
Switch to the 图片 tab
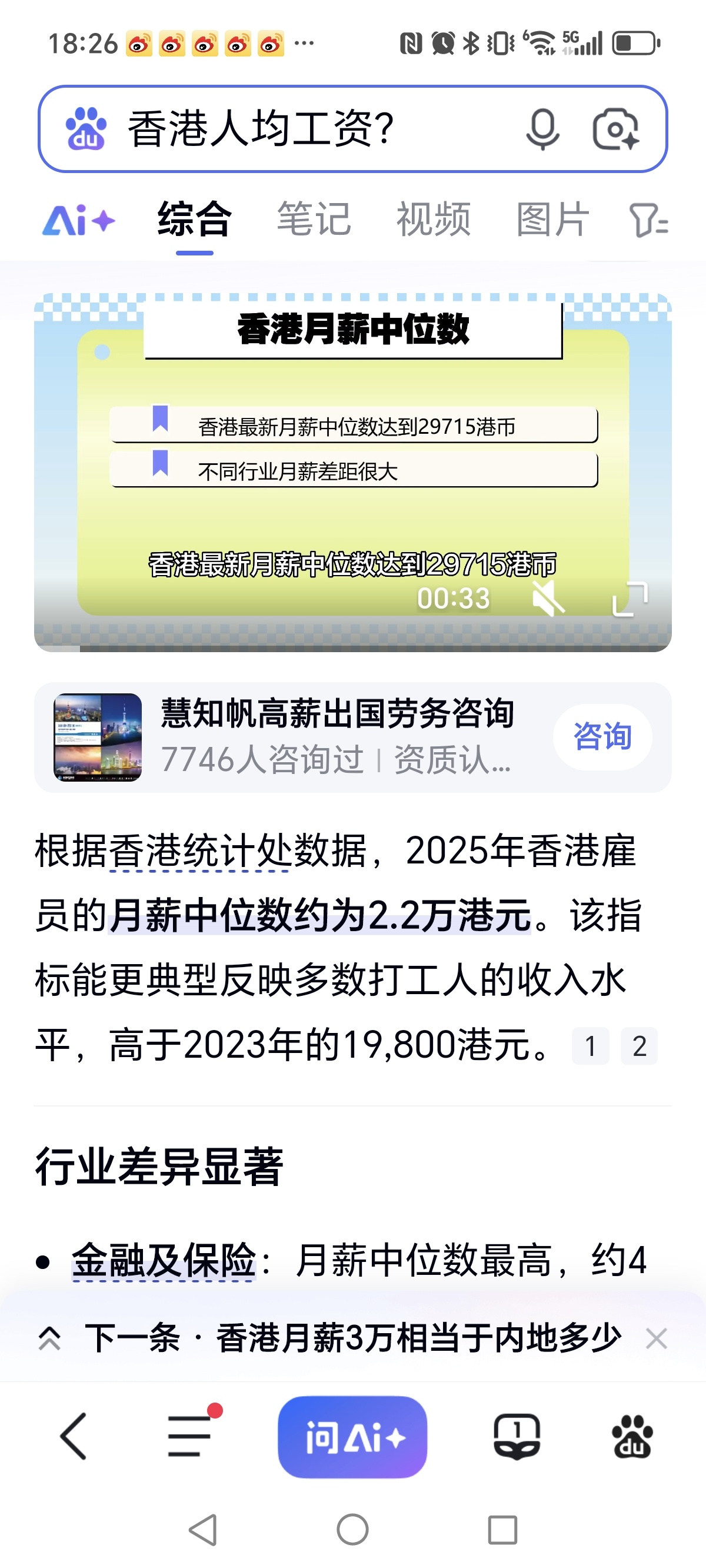[x=552, y=219]
